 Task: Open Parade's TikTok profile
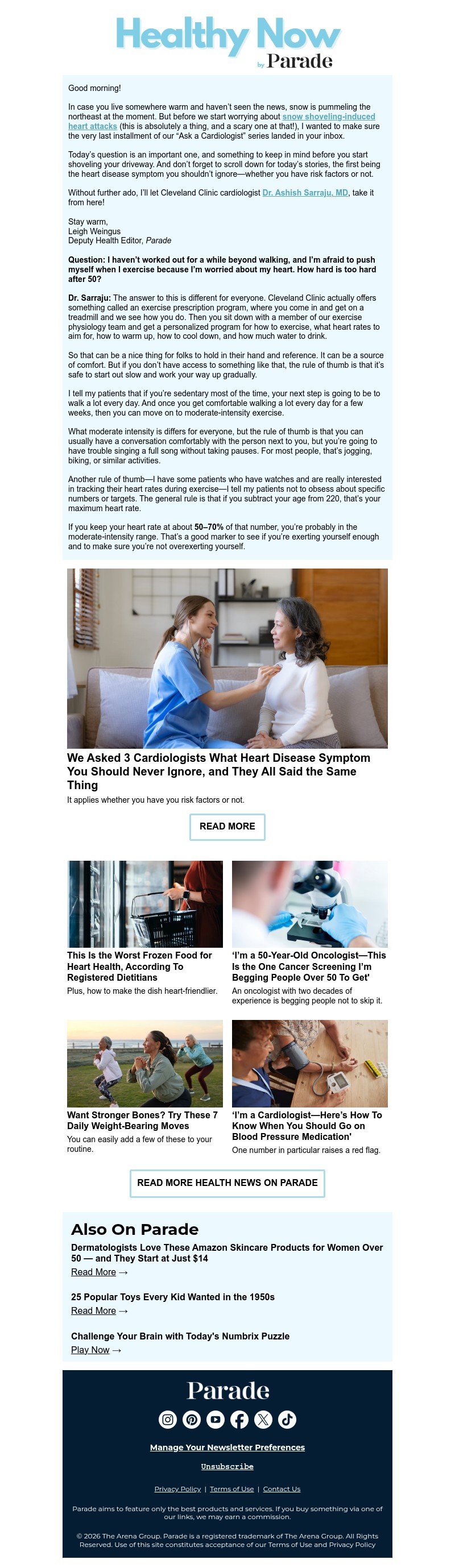(x=287, y=1420)
